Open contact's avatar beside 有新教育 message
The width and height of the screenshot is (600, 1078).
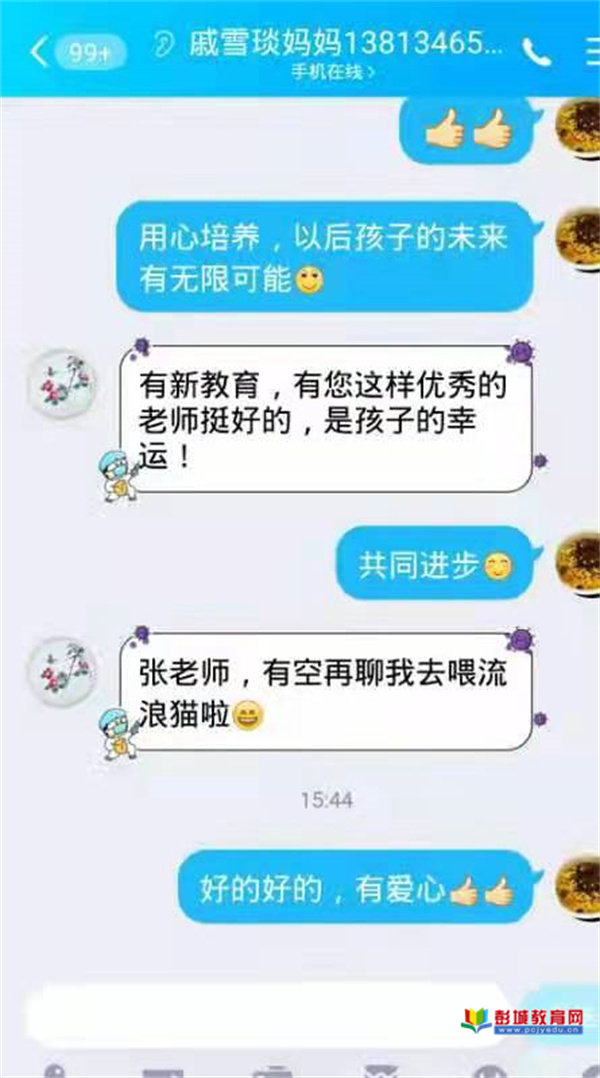(x=60, y=383)
